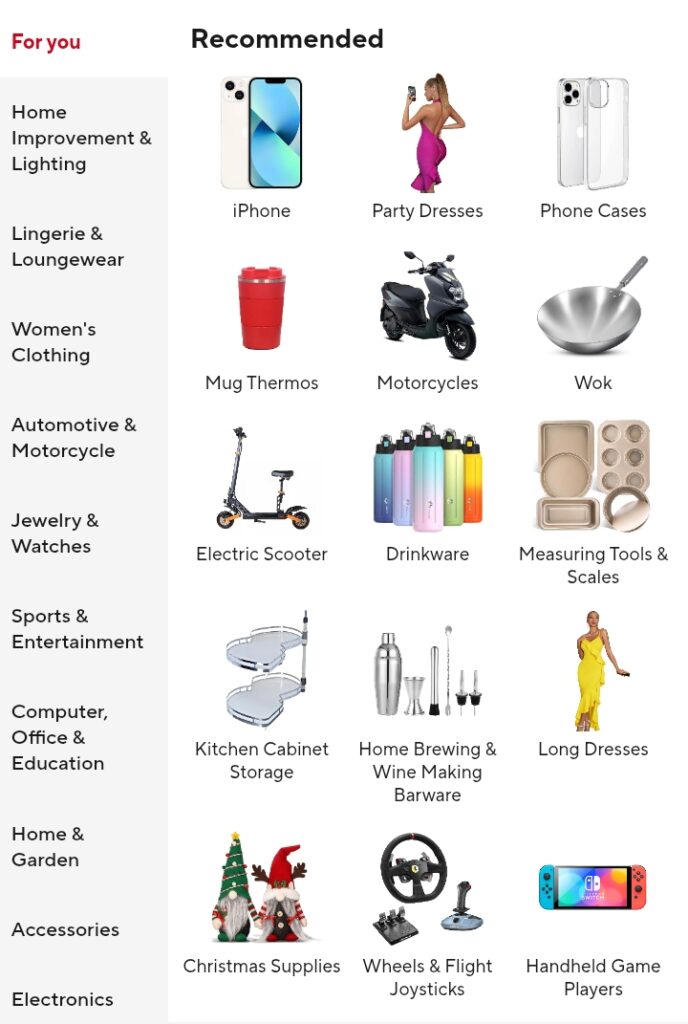Open Lingerie & Loungewear category
Image resolution: width=688 pixels, height=1024 pixels.
click(67, 246)
